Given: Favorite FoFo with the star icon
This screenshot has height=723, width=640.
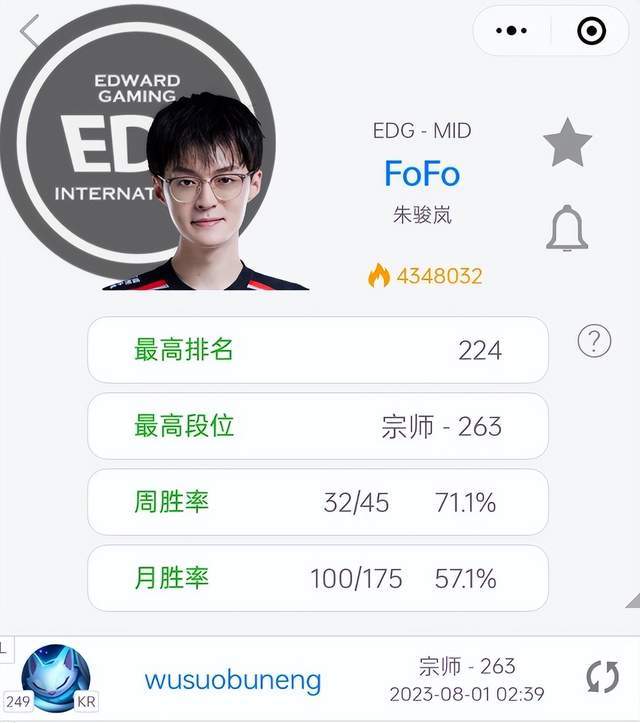Looking at the screenshot, I should point(567,143).
